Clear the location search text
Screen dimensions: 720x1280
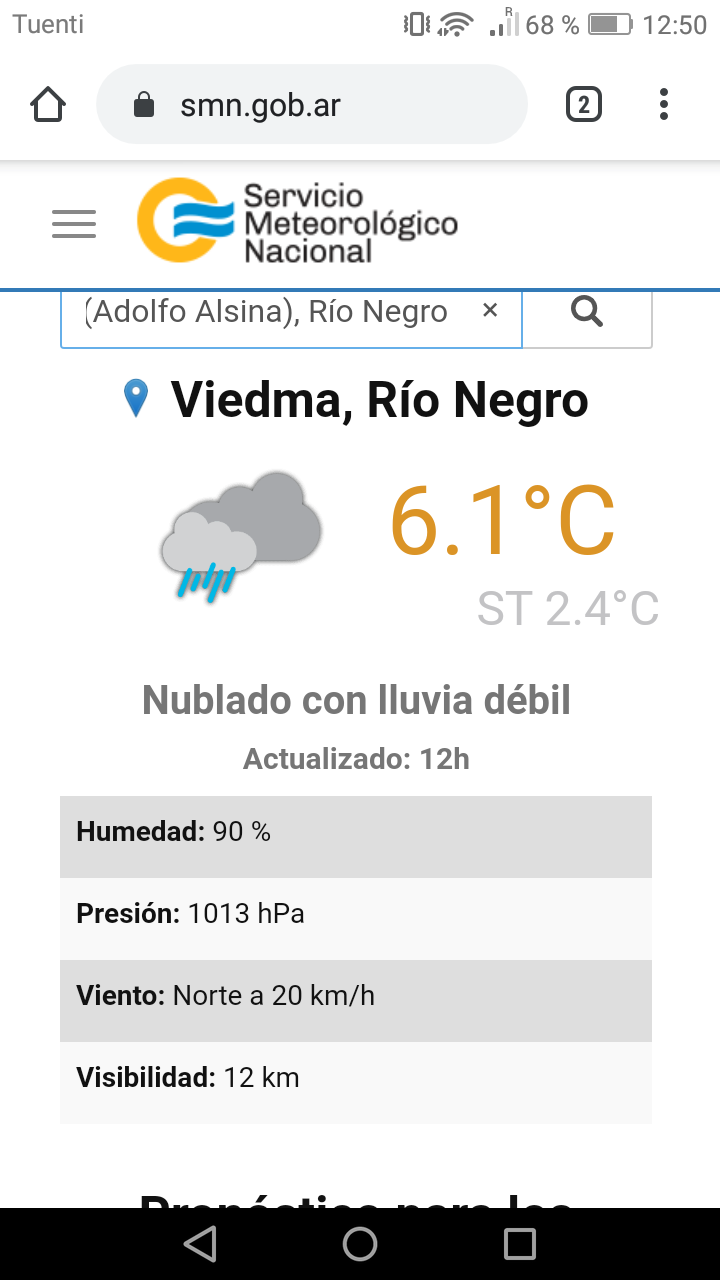coord(490,311)
